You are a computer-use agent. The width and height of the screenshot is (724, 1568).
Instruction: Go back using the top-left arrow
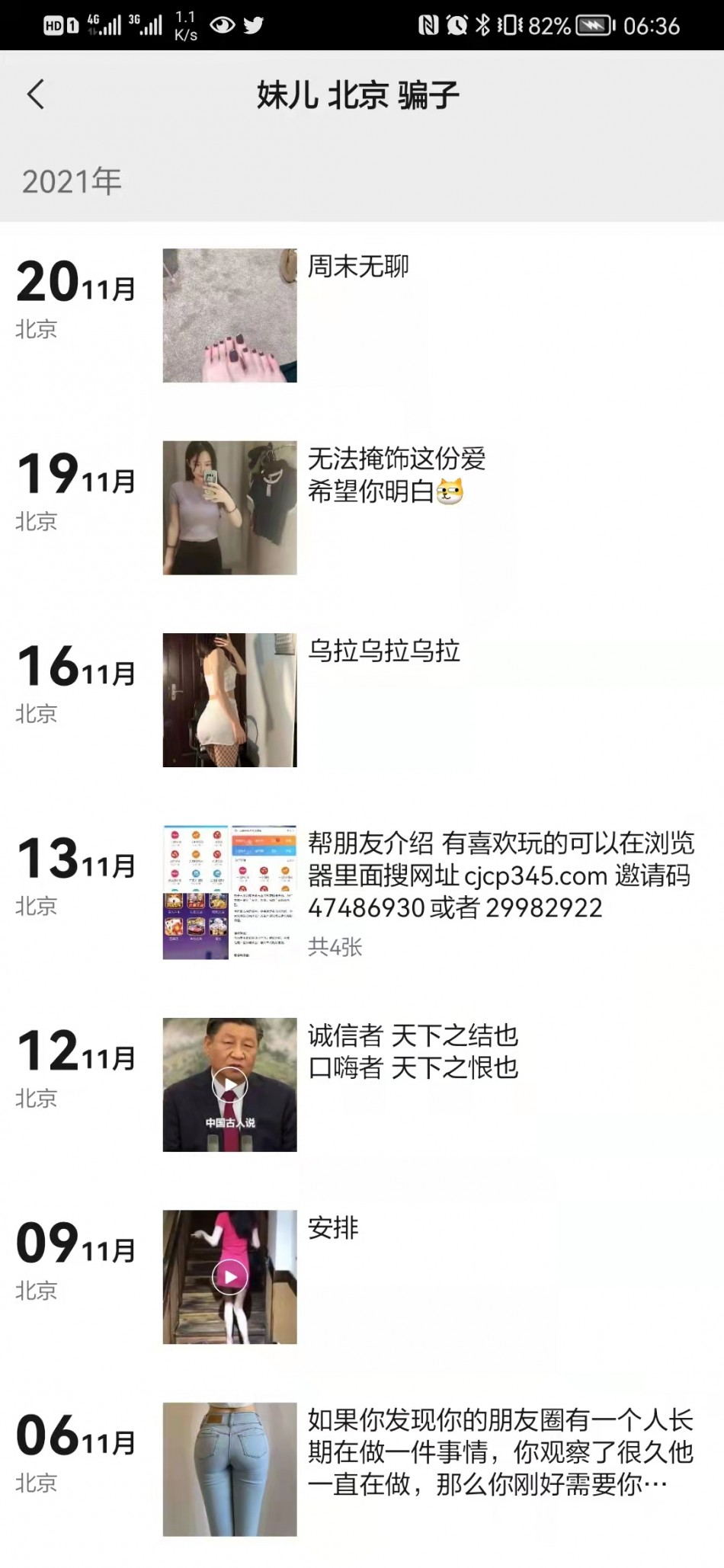[36, 94]
